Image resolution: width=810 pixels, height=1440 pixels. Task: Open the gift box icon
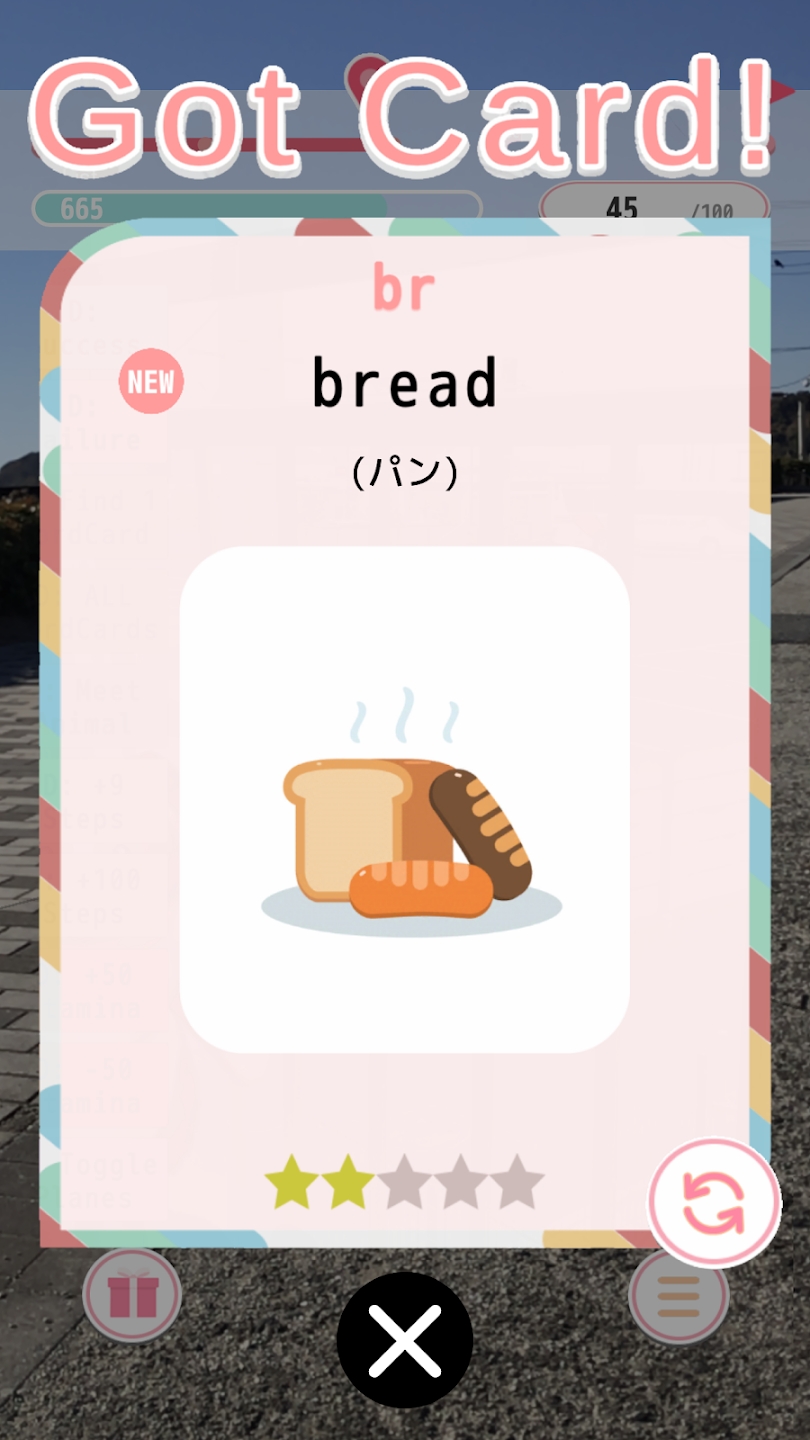point(132,1296)
